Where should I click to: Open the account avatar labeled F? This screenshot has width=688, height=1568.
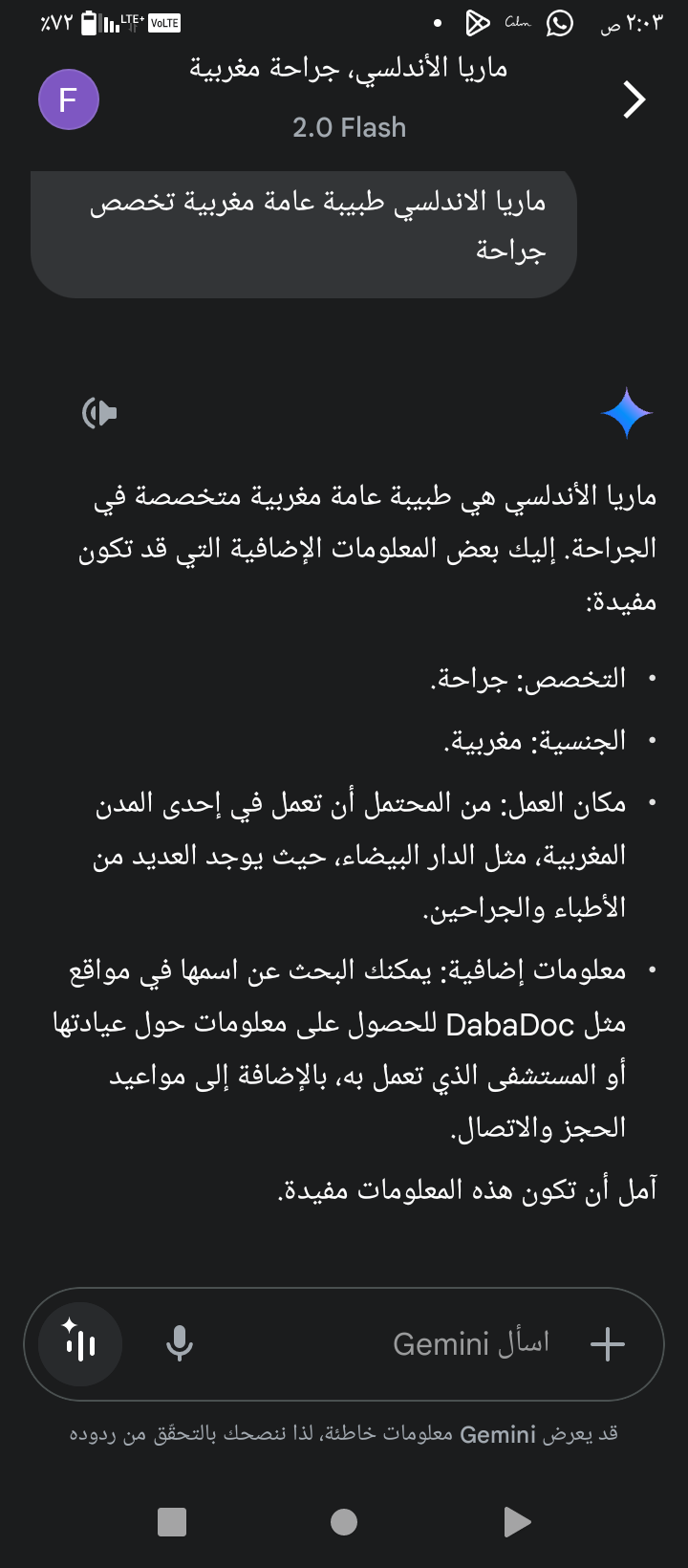coord(69,99)
